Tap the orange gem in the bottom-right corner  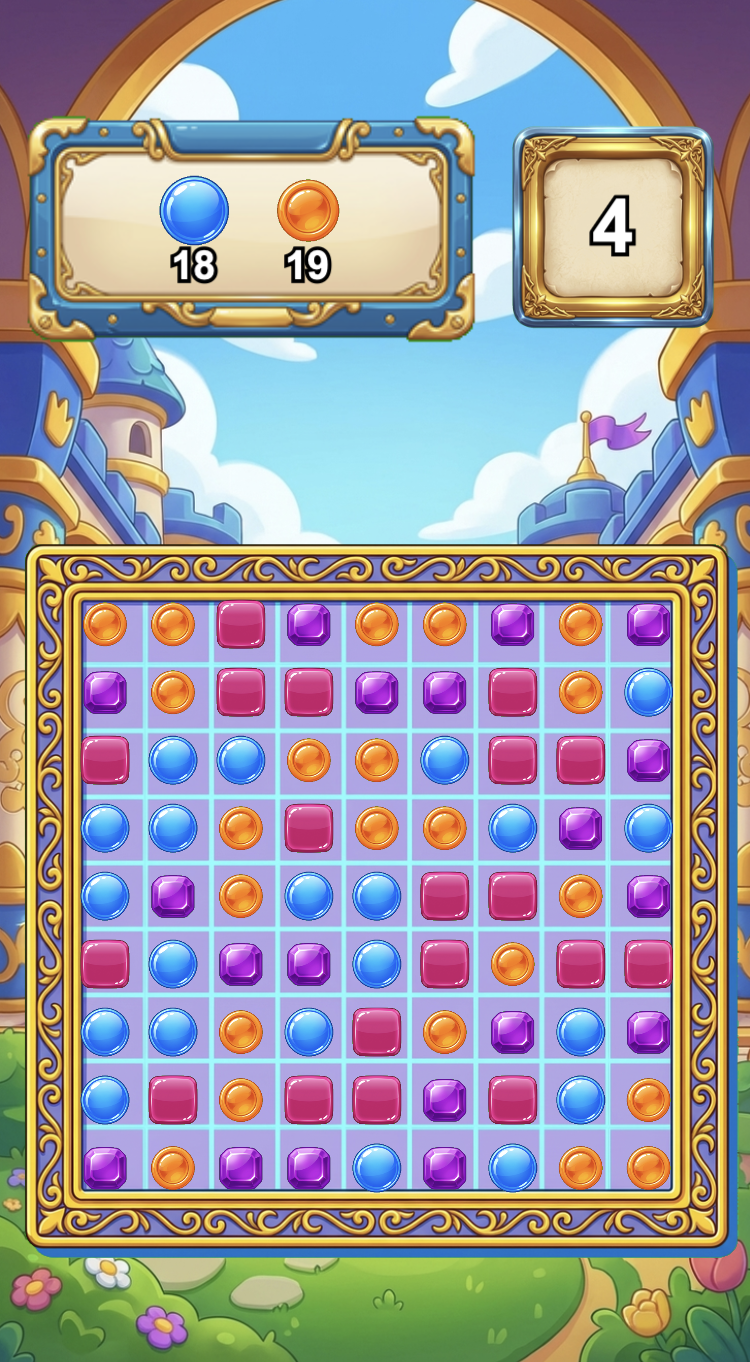click(648, 1168)
